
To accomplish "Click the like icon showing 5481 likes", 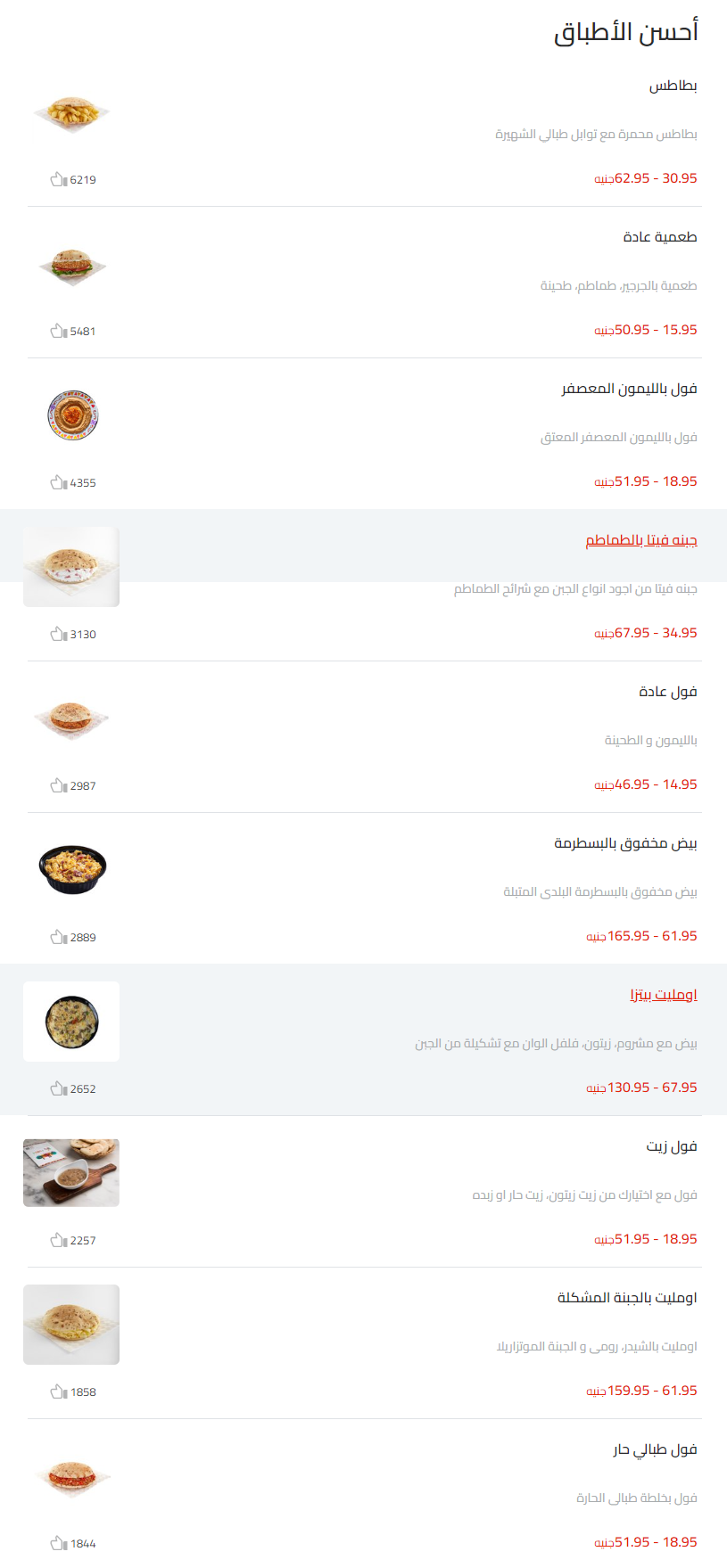I will pyautogui.click(x=57, y=331).
